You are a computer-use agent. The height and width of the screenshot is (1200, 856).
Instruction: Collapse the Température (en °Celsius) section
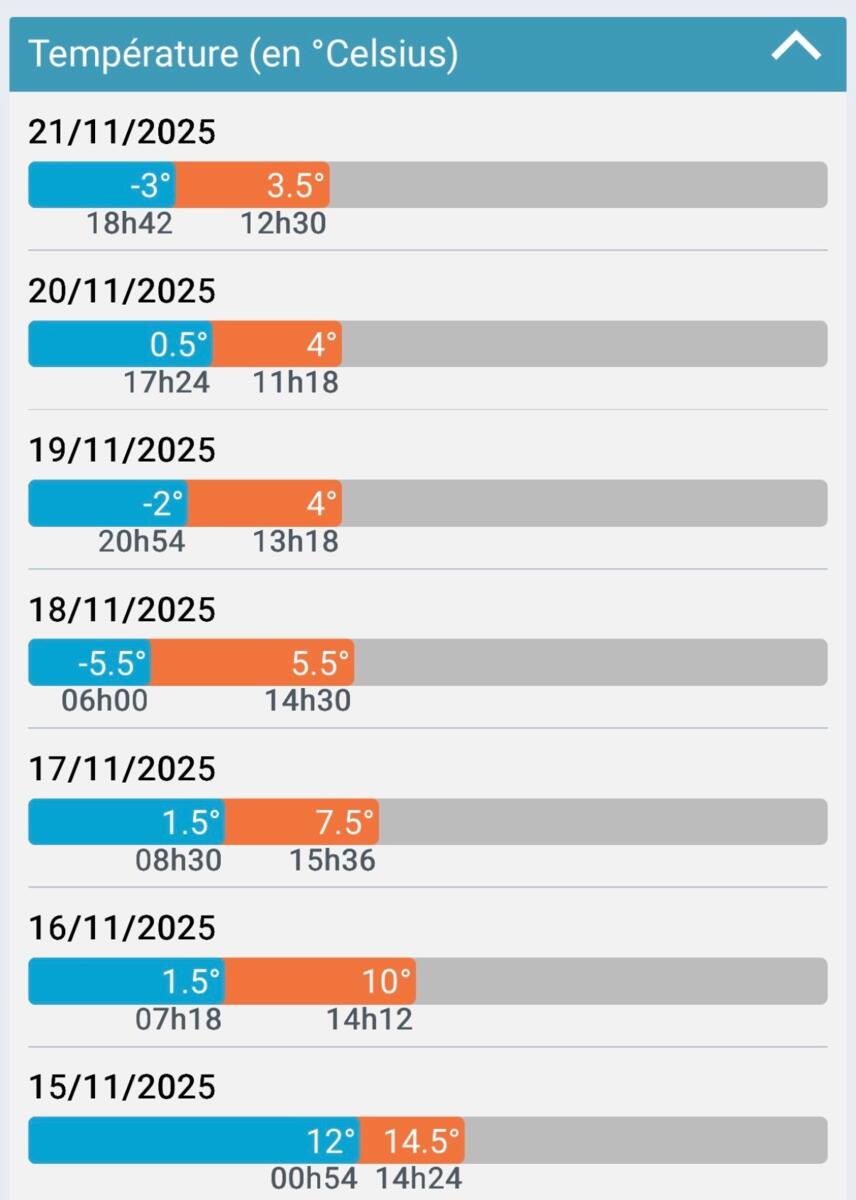[796, 48]
